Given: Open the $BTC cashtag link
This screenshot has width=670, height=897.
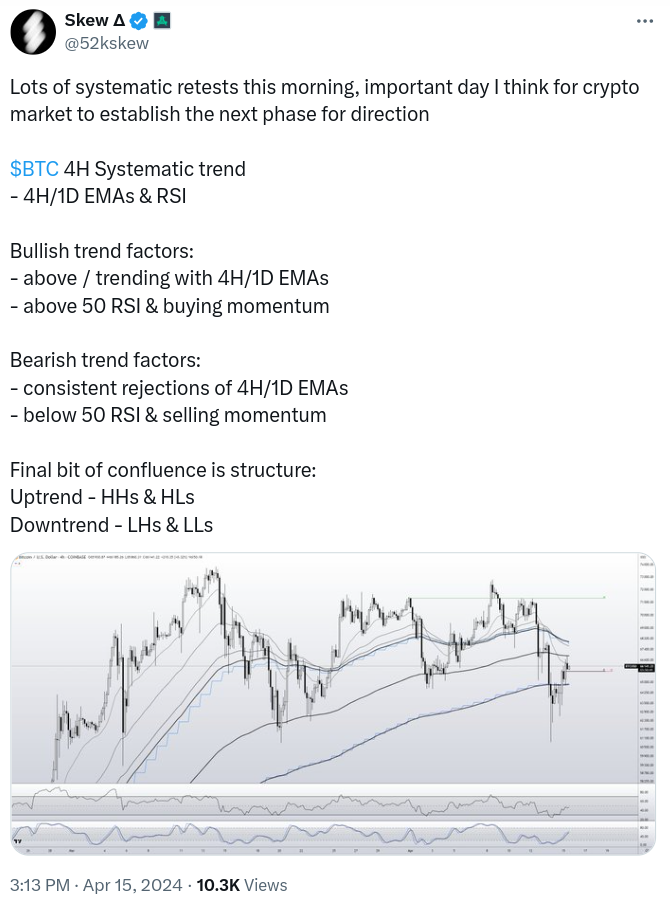Looking at the screenshot, I should 34,168.
